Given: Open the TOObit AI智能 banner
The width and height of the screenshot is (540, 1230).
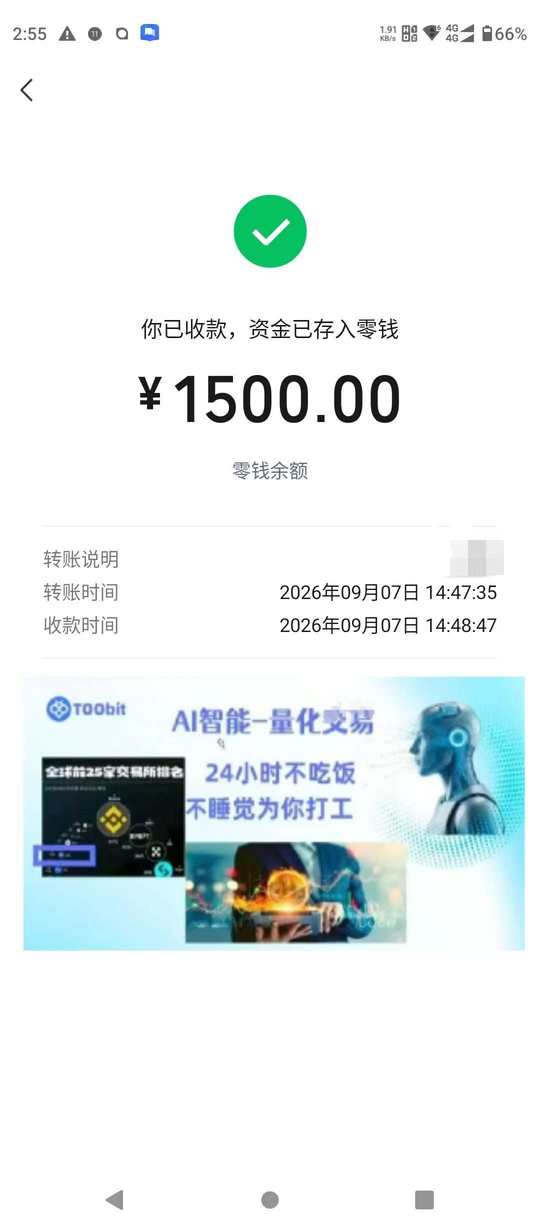Looking at the screenshot, I should [x=274, y=813].
